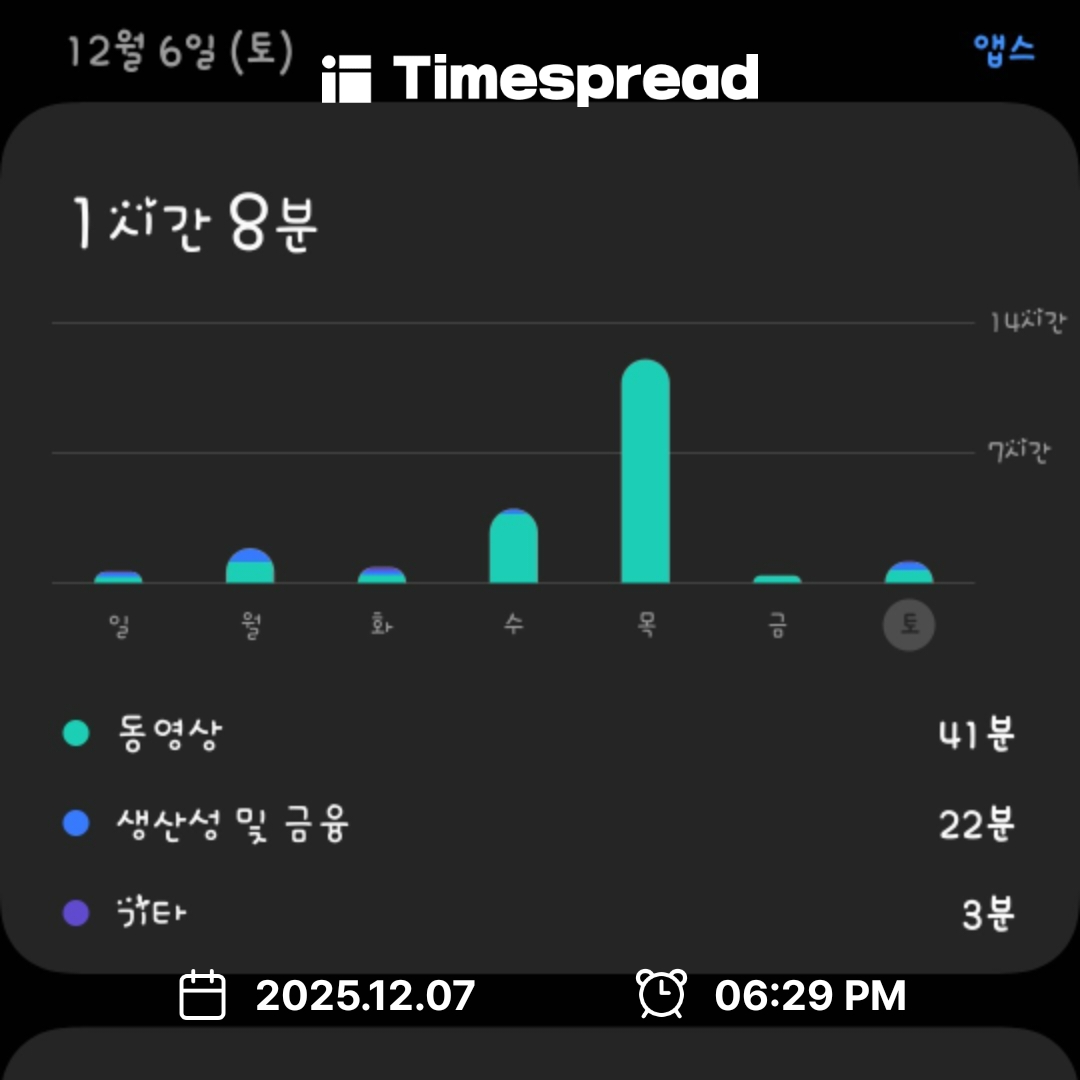Open the 동영상 category row

coord(540,735)
